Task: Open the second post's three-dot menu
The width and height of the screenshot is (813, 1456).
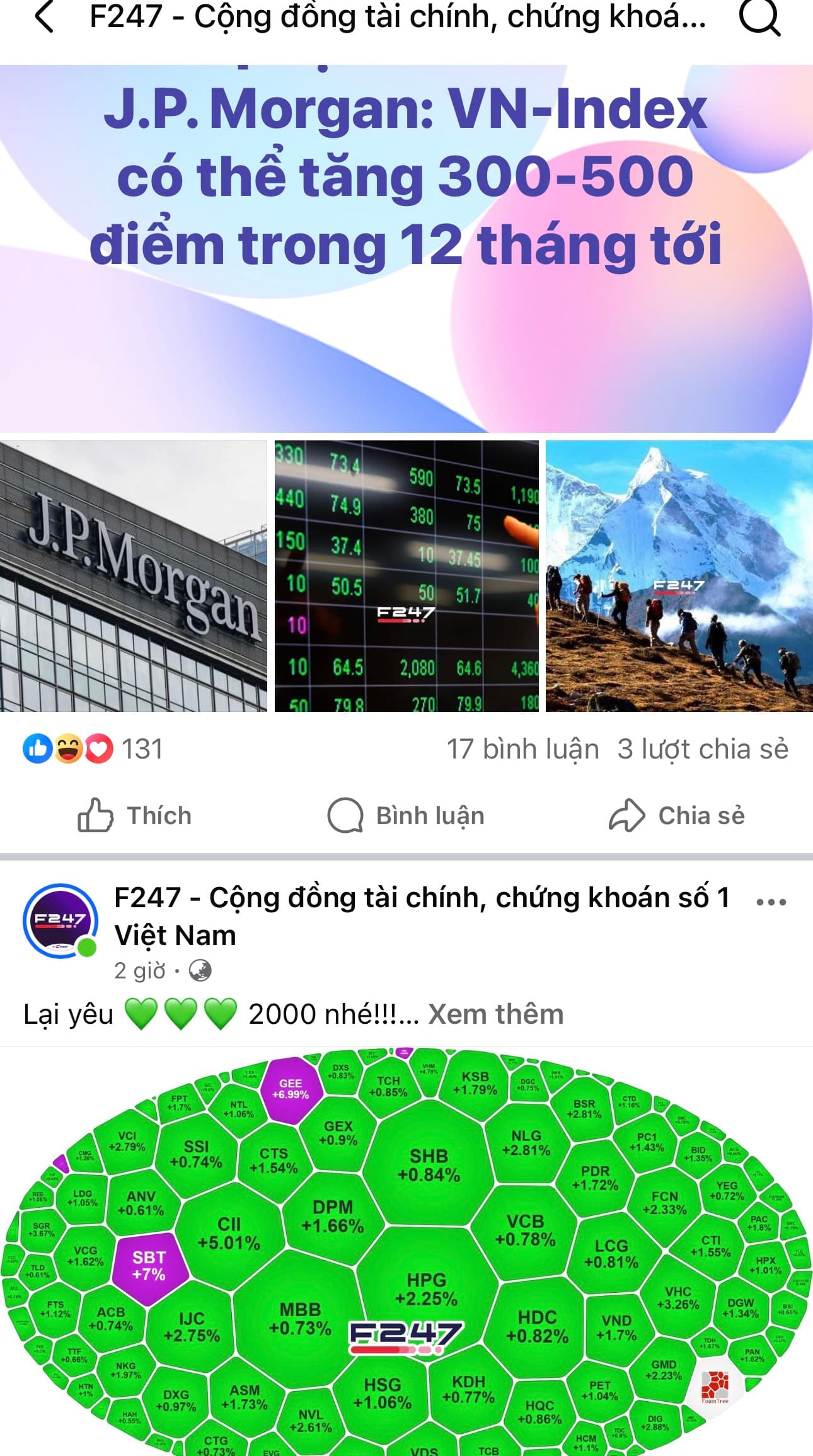Action: [771, 902]
